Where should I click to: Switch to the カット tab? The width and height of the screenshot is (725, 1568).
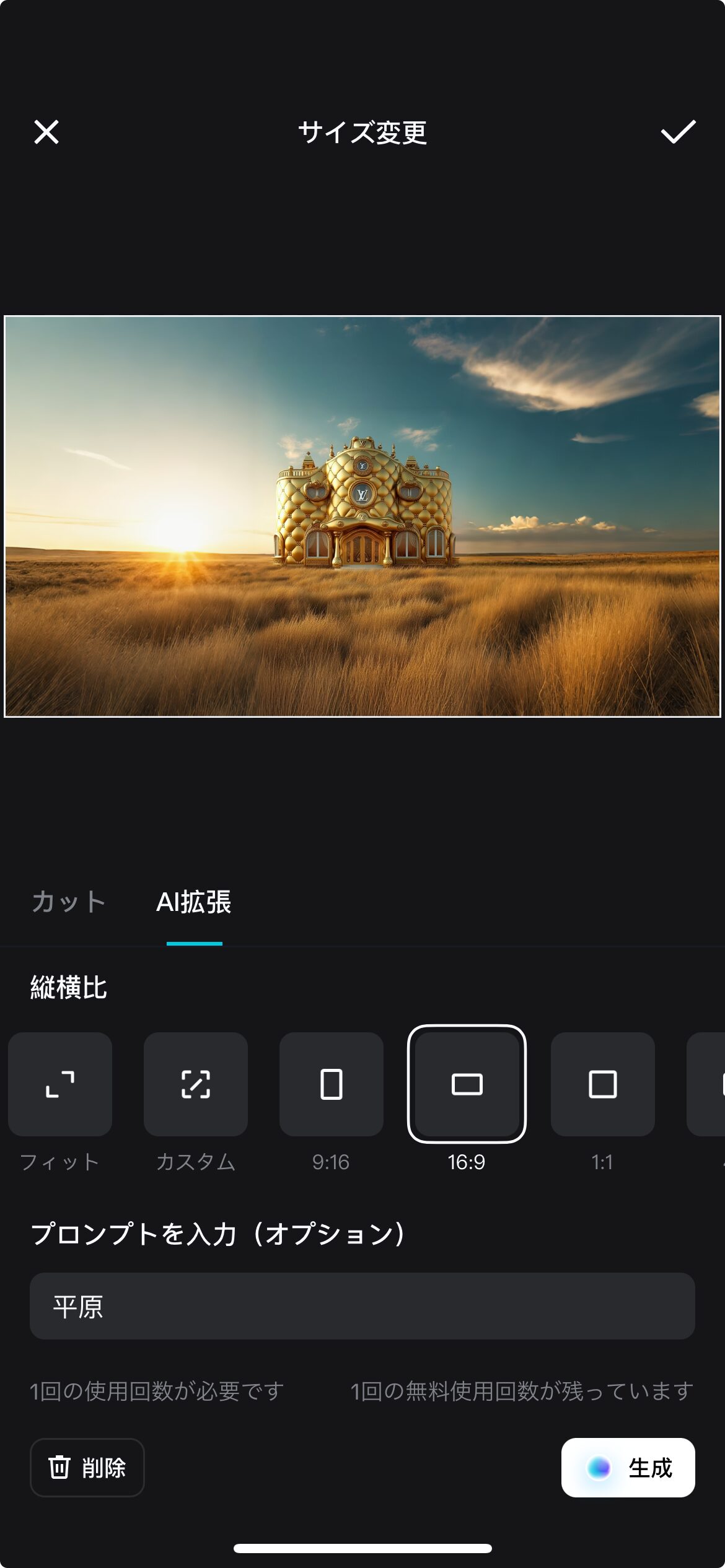pyautogui.click(x=69, y=902)
